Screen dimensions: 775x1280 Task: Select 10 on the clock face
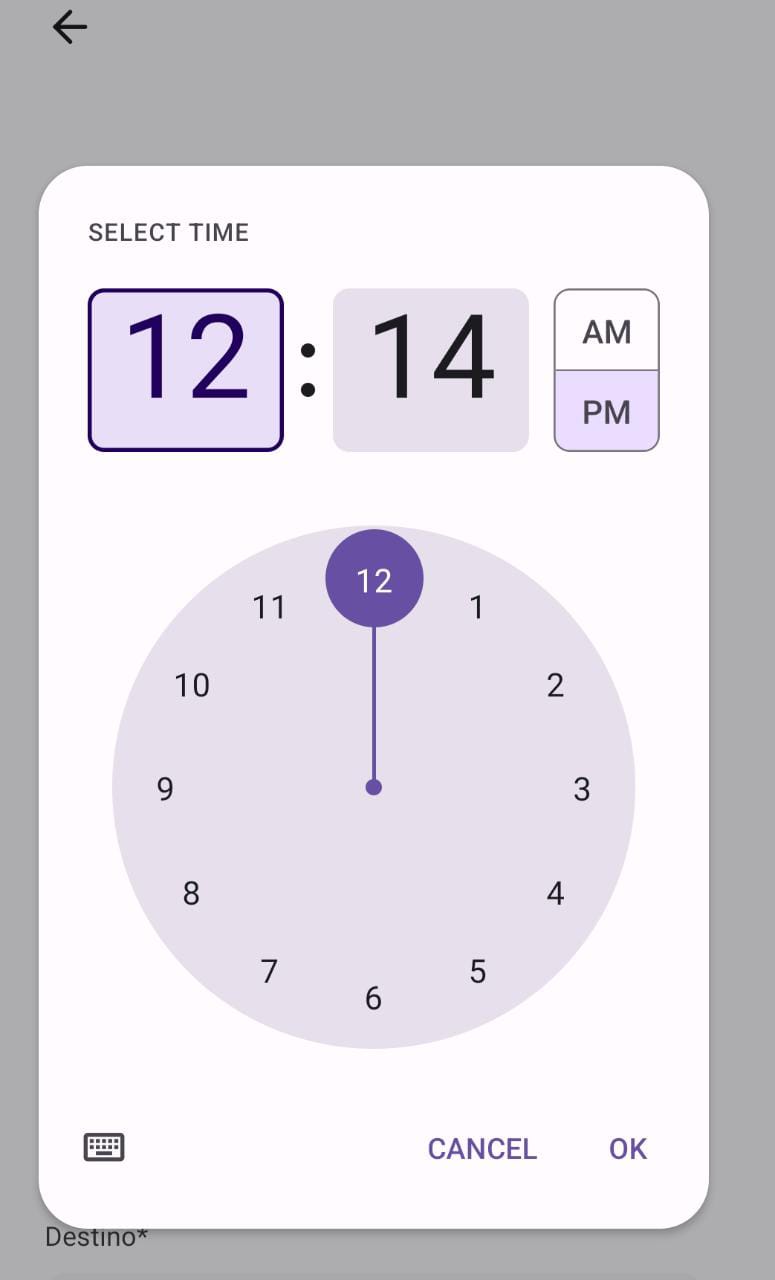(191, 684)
